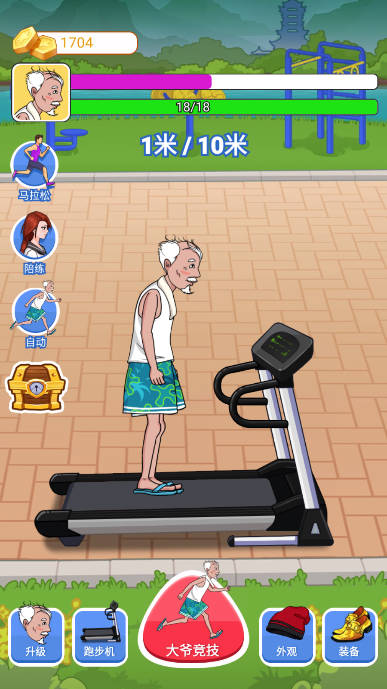Open the 装备 equipment menu
Viewport: 387px width, 689px height.
pyautogui.click(x=350, y=635)
